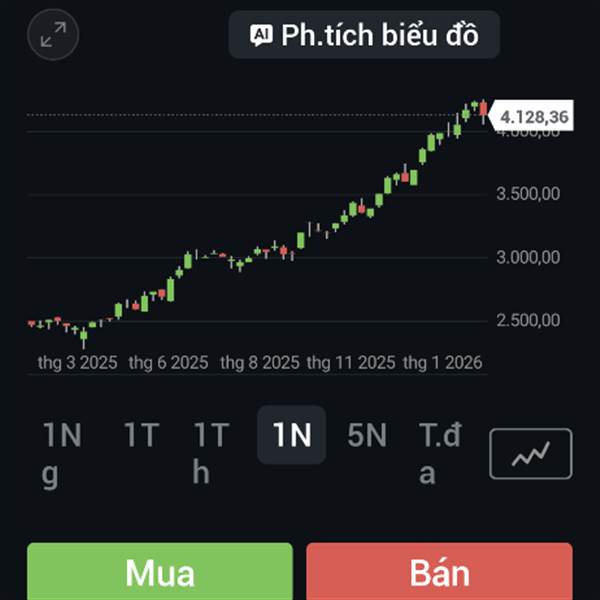This screenshot has height=600, width=600.
Task: Switch to the 5N timeframe
Action: (367, 435)
